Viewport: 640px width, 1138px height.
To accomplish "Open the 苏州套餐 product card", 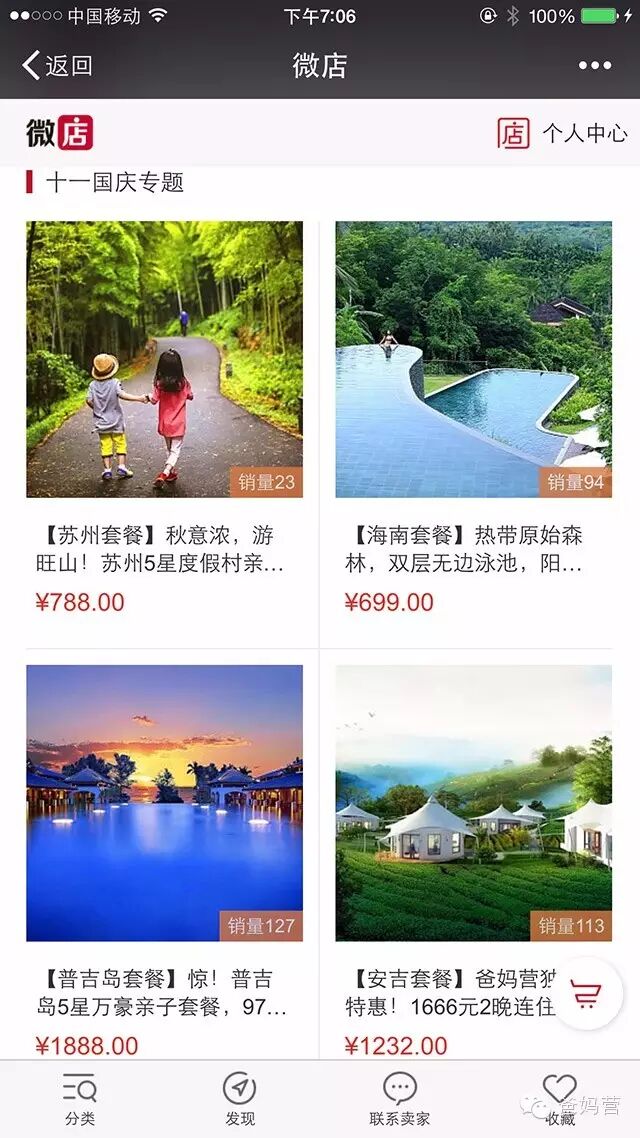I will click(164, 359).
